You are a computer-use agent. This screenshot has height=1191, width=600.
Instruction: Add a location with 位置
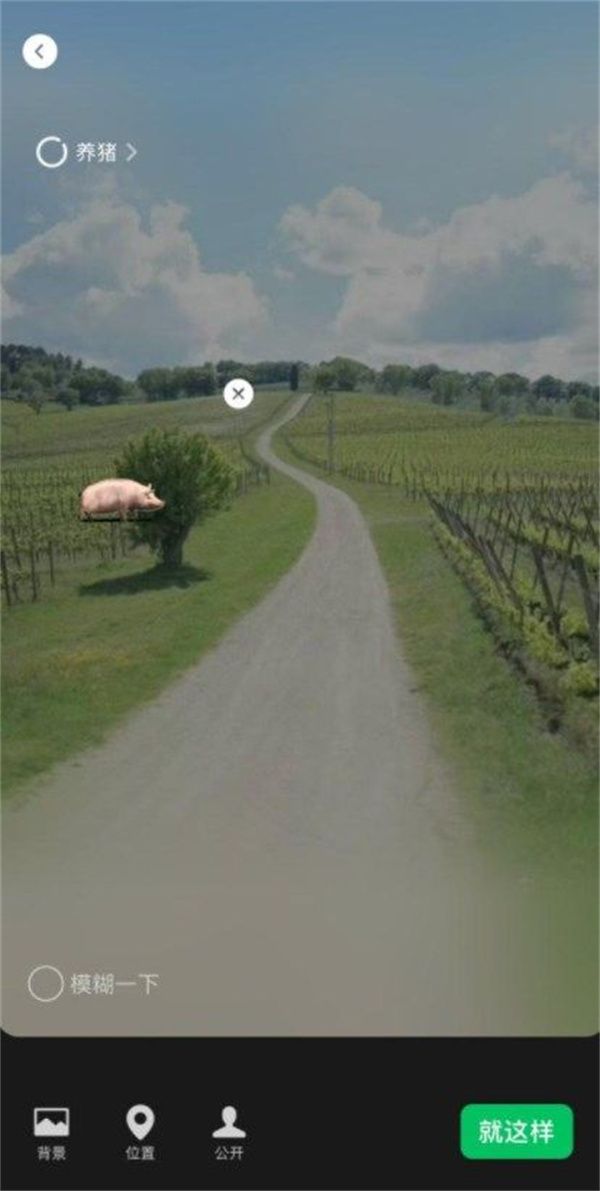[x=140, y=1132]
